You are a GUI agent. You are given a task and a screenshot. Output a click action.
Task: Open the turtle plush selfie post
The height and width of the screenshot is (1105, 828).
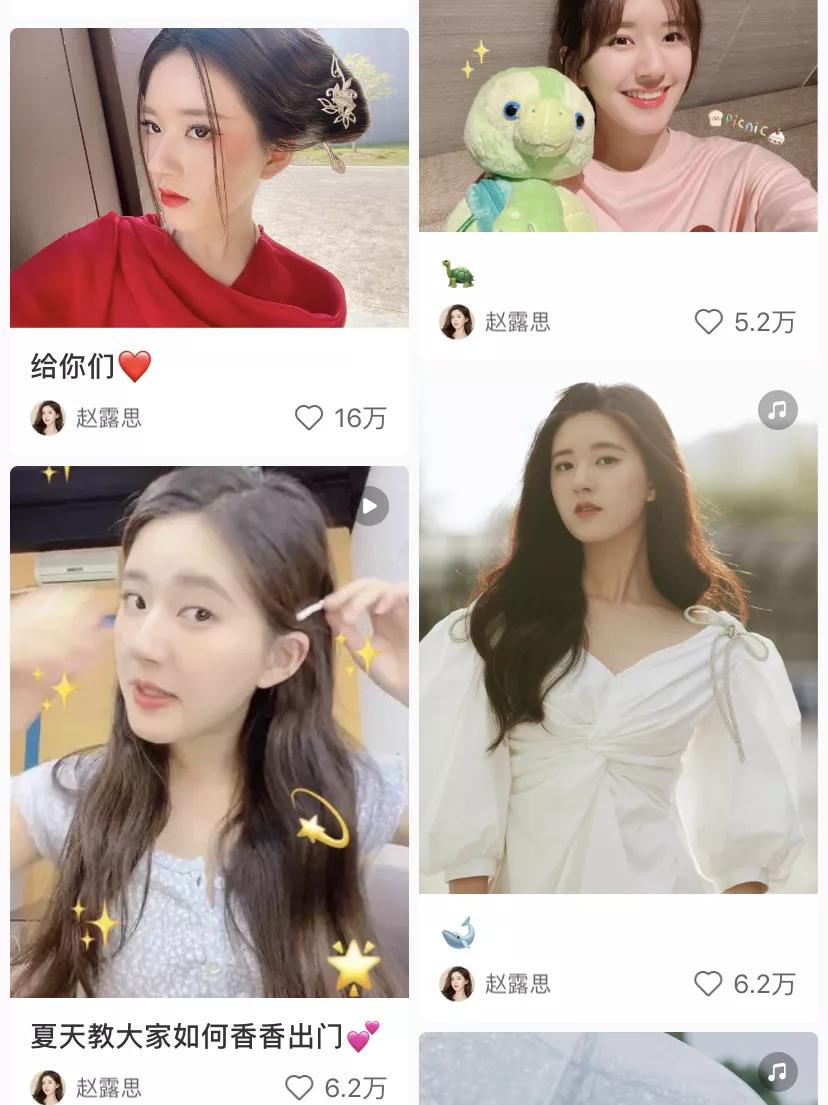pyautogui.click(x=617, y=115)
